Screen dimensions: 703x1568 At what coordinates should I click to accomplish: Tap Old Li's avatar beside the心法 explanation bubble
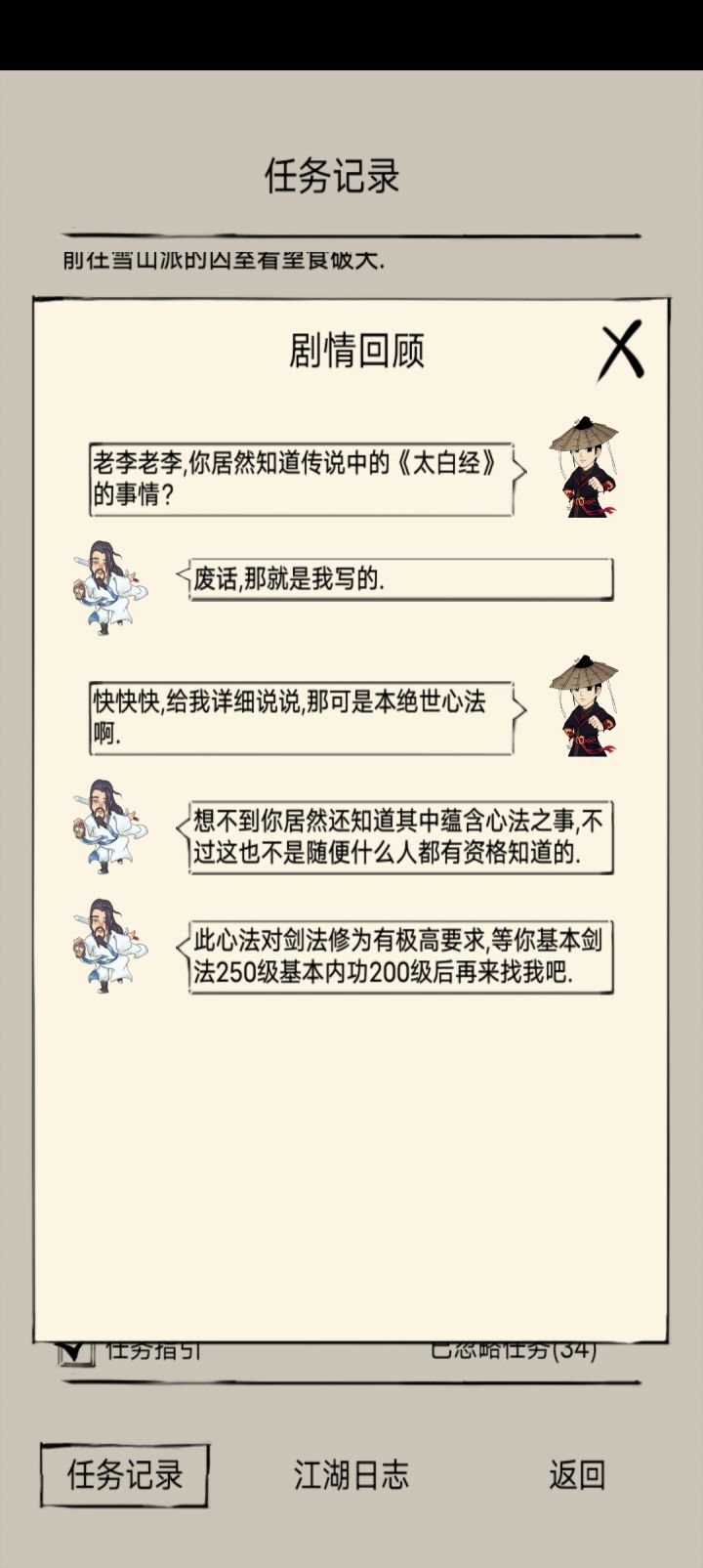(x=107, y=828)
